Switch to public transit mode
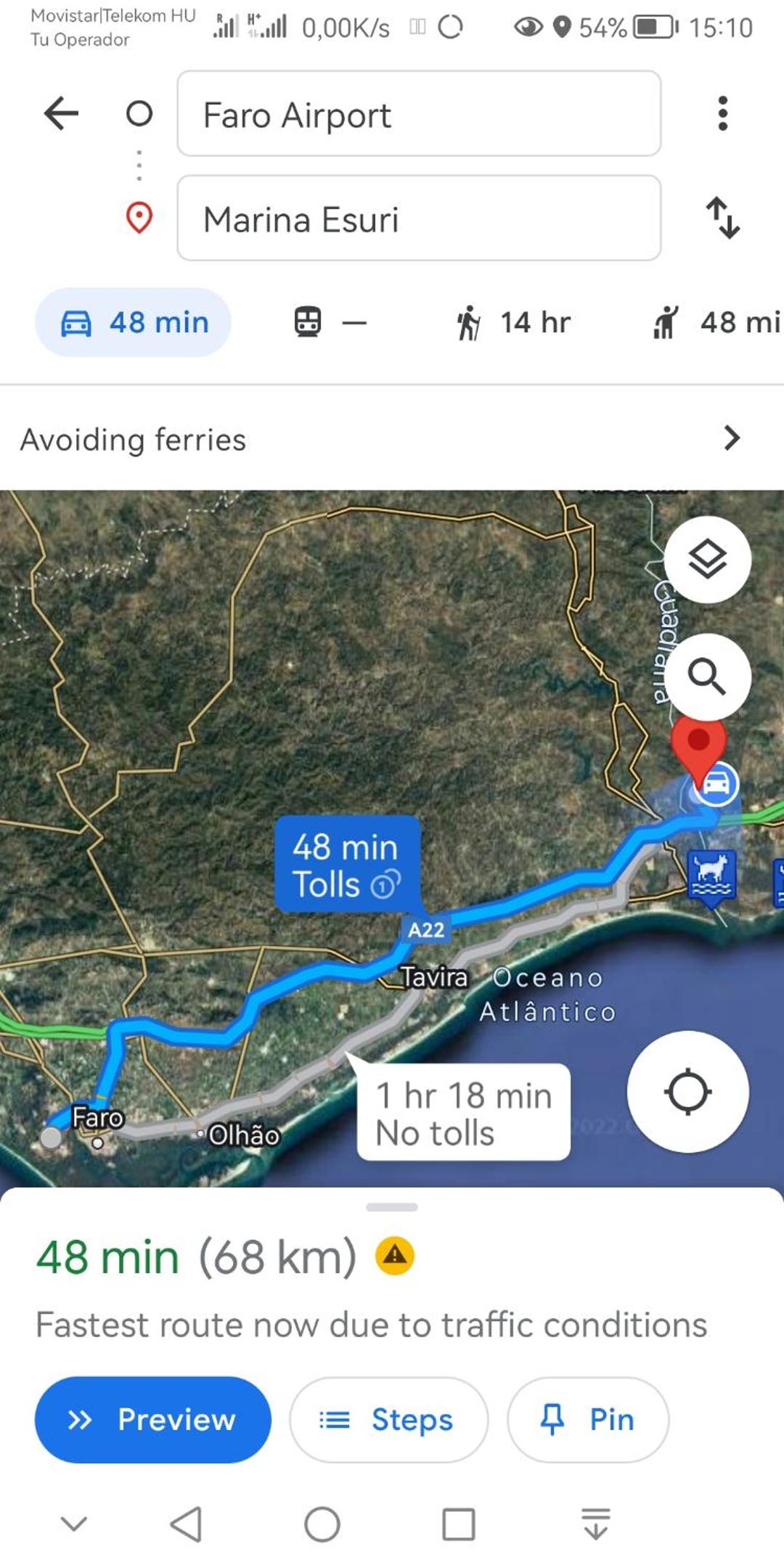 330,322
